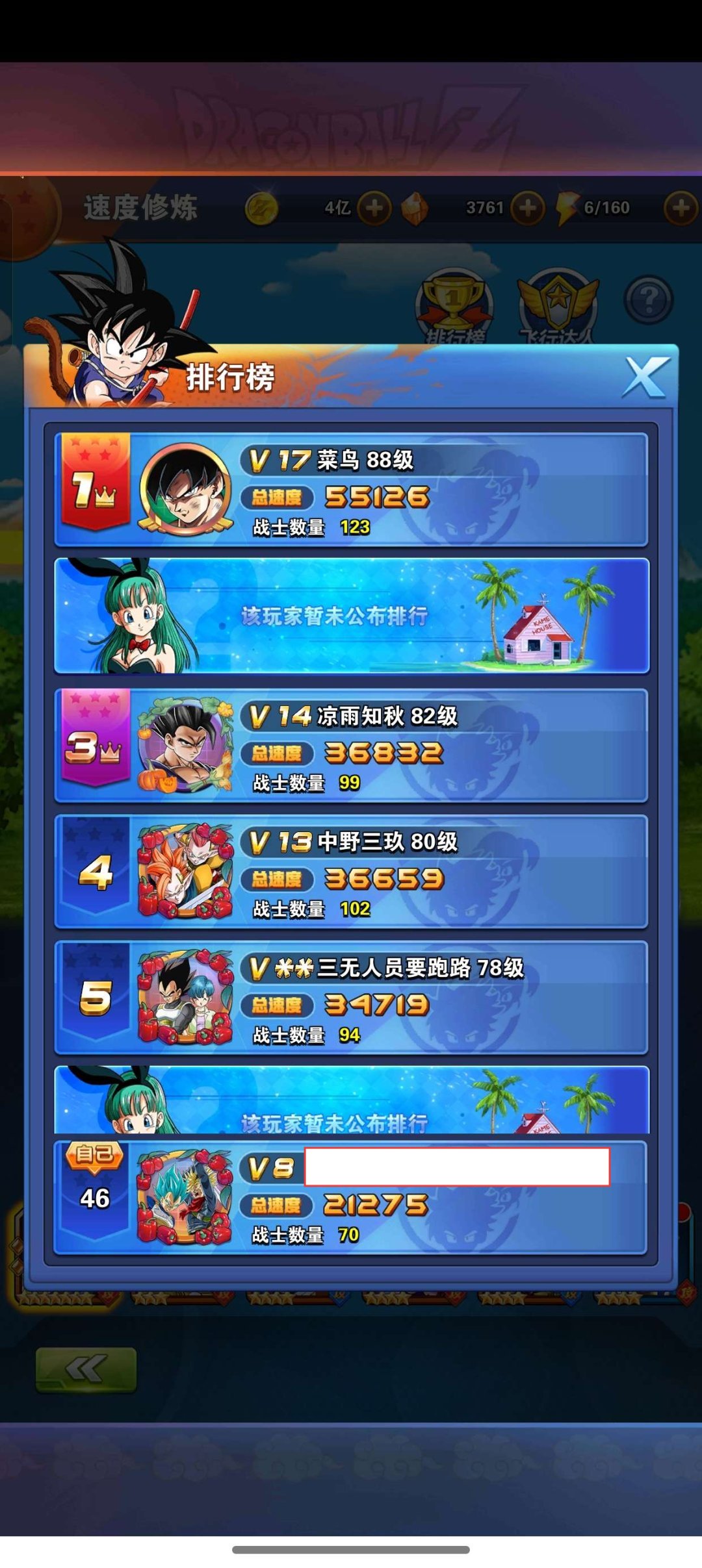The image size is (702, 1568).
Task: Tap the gem icon beside the 3761 count
Action: [414, 207]
